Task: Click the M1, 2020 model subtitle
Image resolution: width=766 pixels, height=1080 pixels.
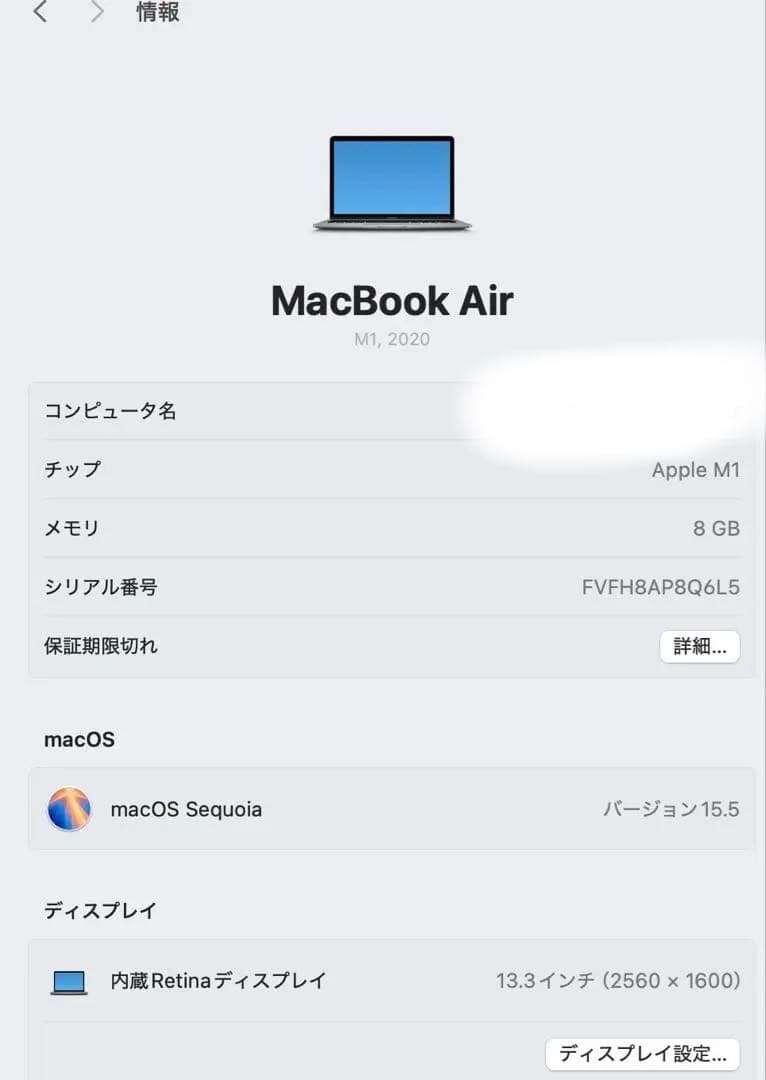Action: [391, 339]
